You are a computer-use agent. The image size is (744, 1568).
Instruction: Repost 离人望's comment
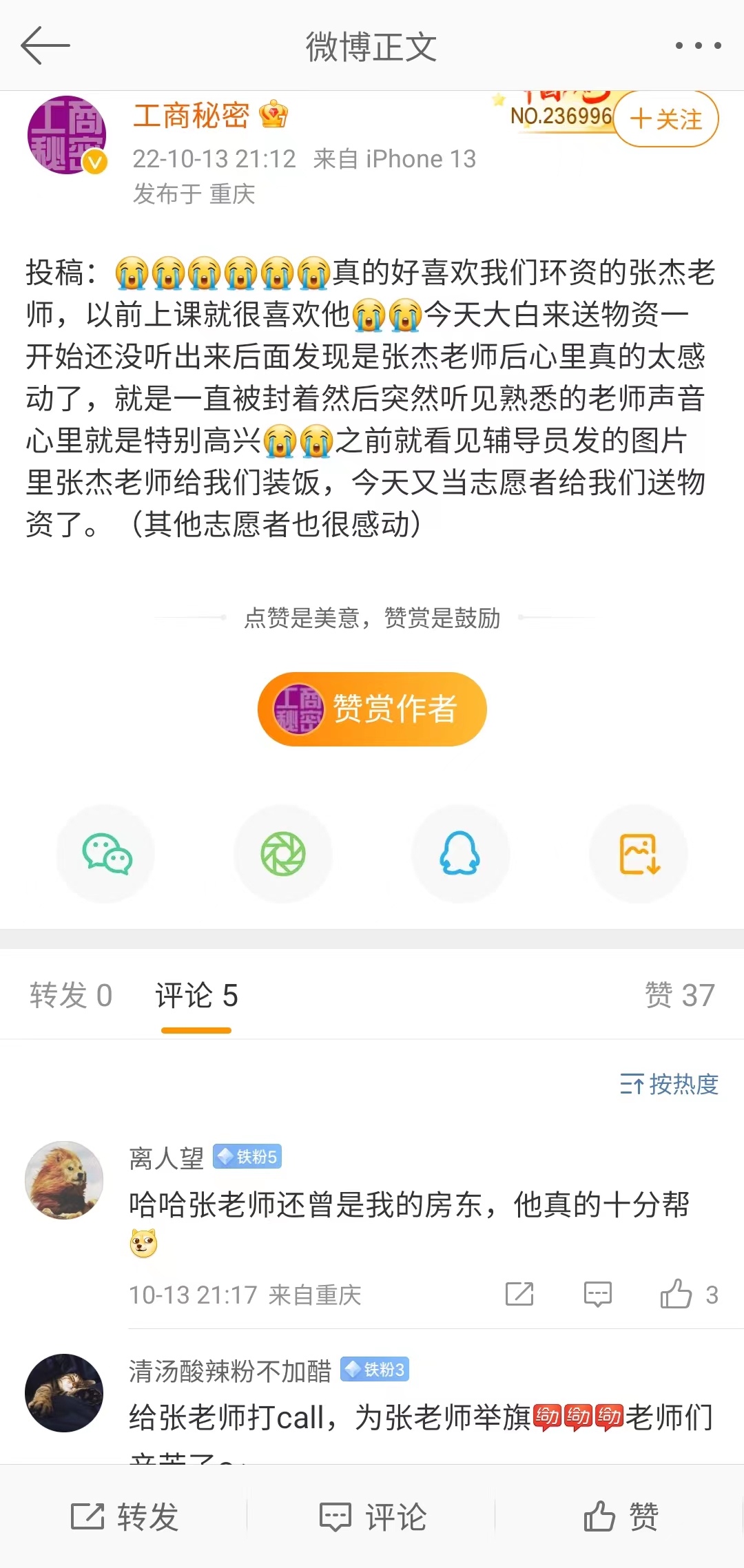(x=519, y=1294)
